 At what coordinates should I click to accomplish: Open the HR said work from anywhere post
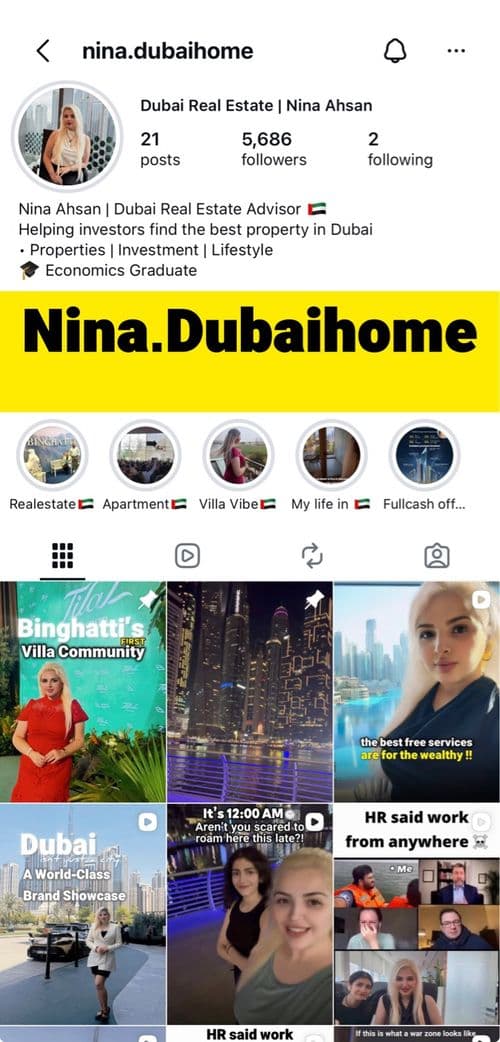[x=417, y=914]
